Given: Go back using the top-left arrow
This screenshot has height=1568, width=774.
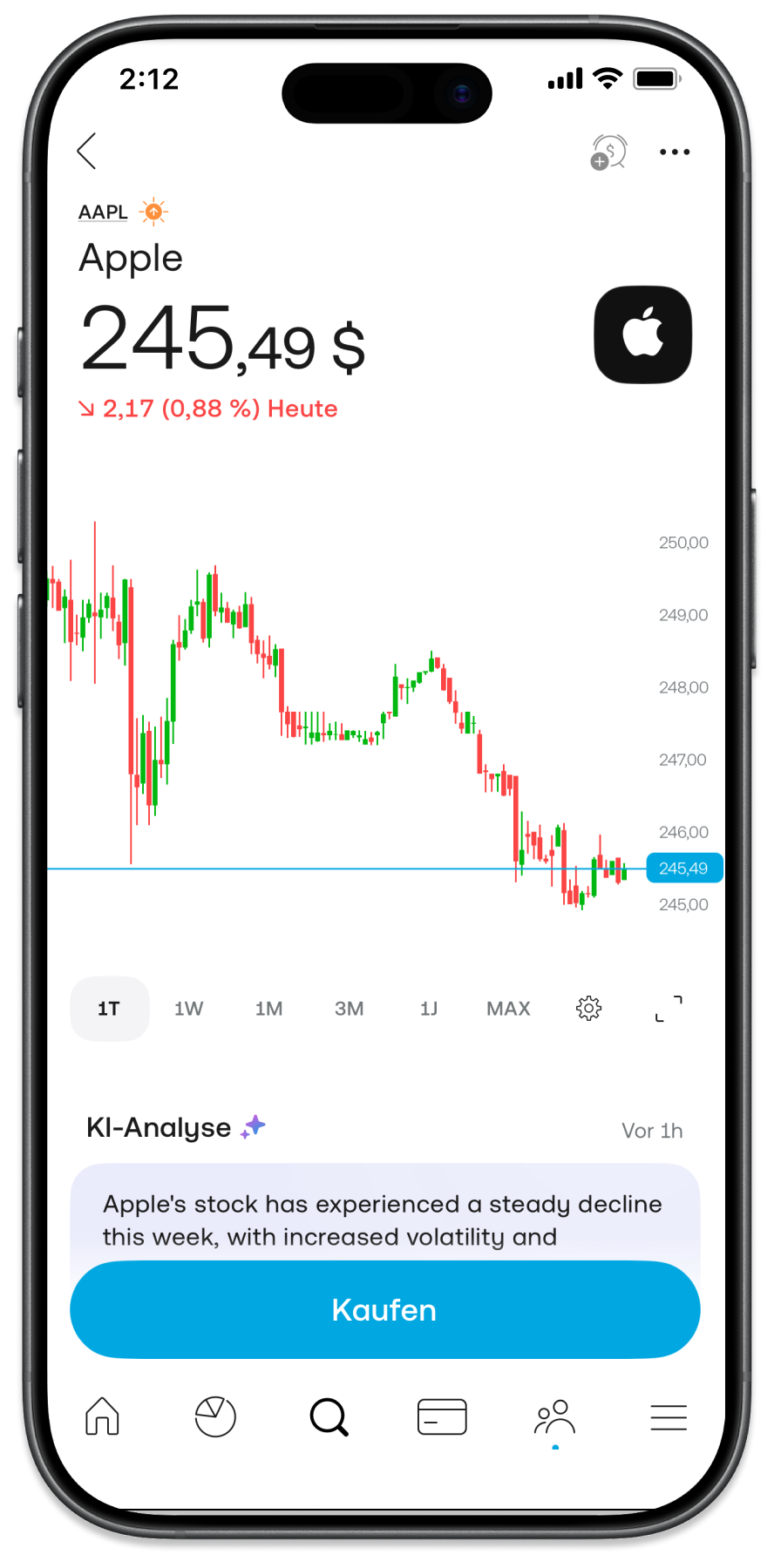Looking at the screenshot, I should point(86,152).
